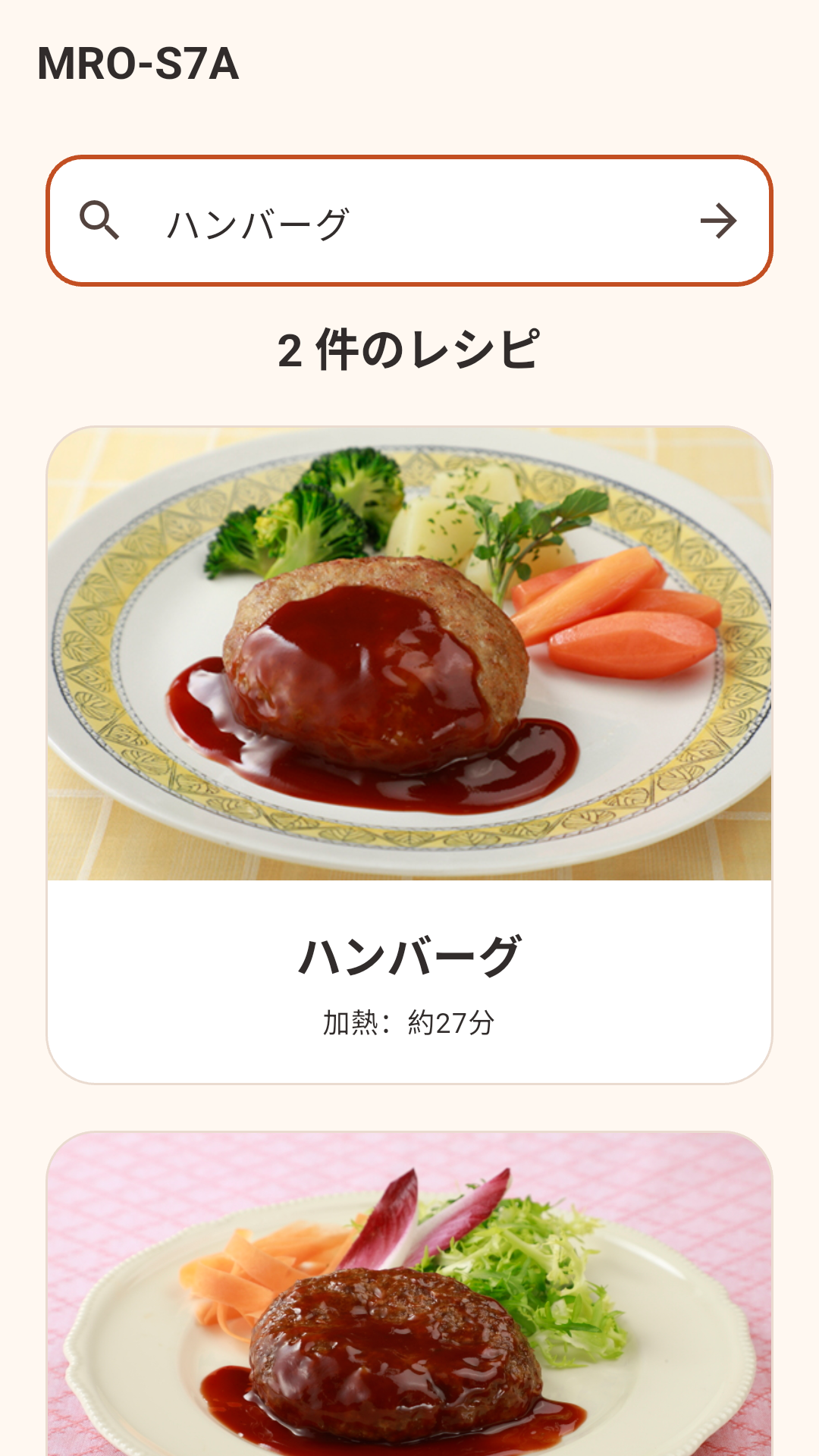Tap the search field containing ハンバーグ
This screenshot has height=1456, width=819.
pos(409,221)
